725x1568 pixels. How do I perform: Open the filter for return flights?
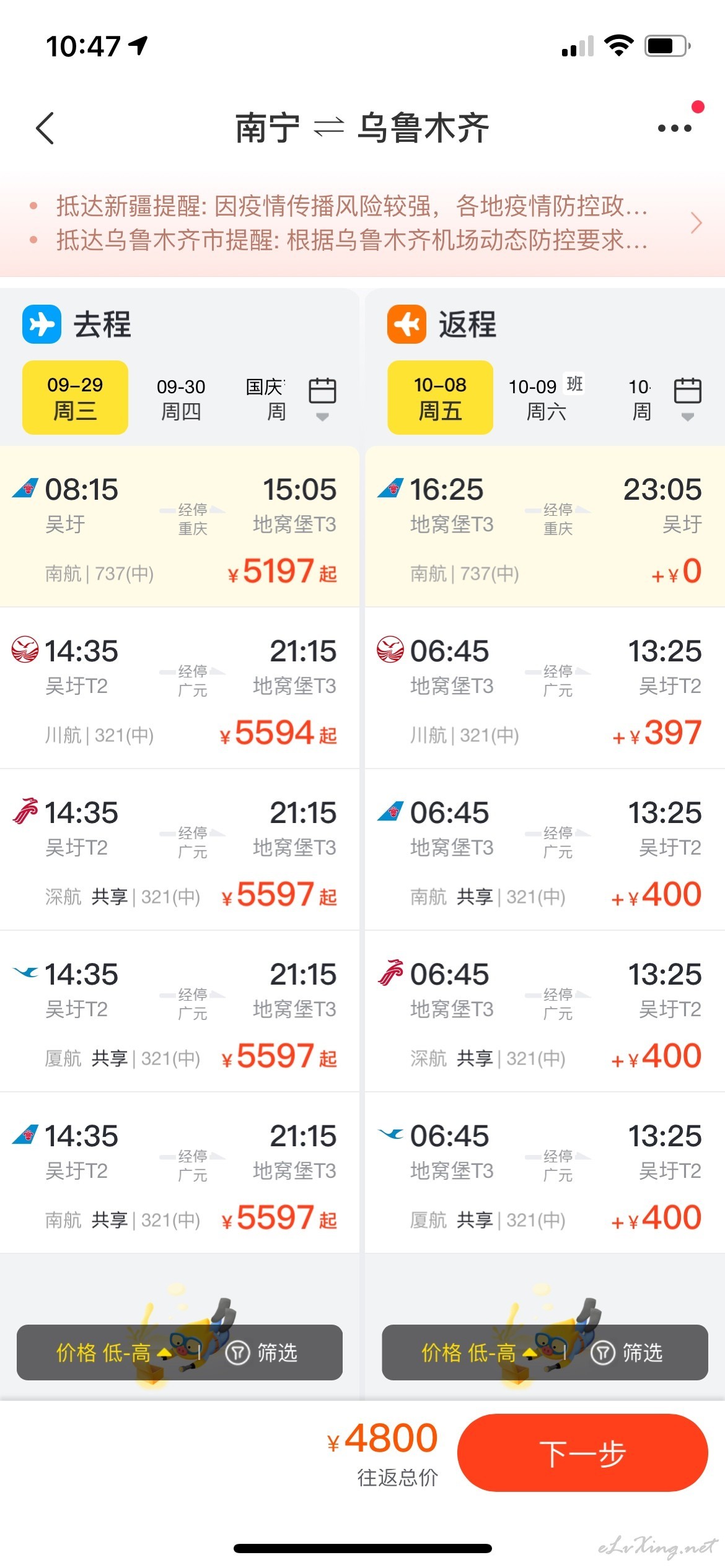point(627,1352)
